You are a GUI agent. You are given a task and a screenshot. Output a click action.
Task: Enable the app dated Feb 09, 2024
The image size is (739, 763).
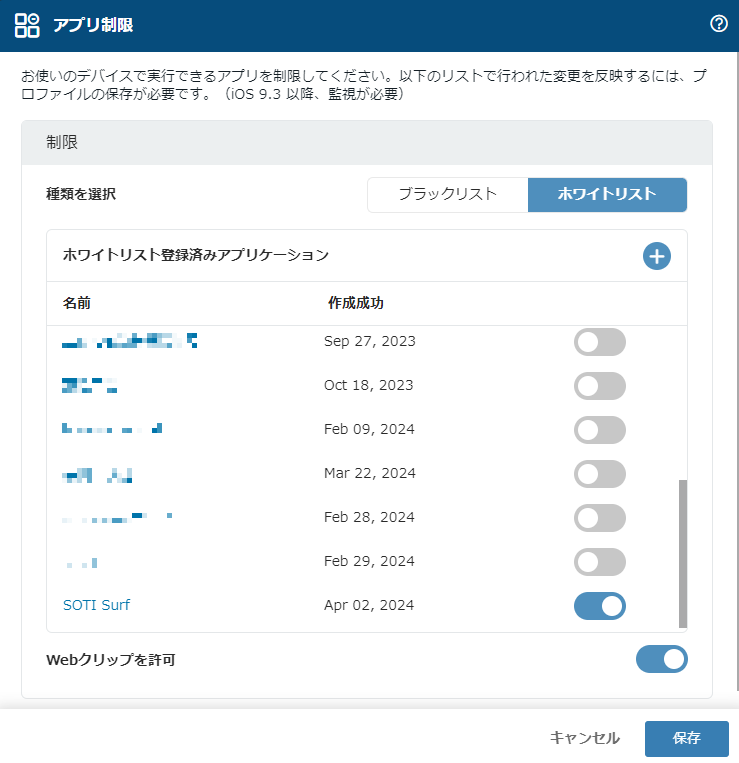pyautogui.click(x=600, y=430)
